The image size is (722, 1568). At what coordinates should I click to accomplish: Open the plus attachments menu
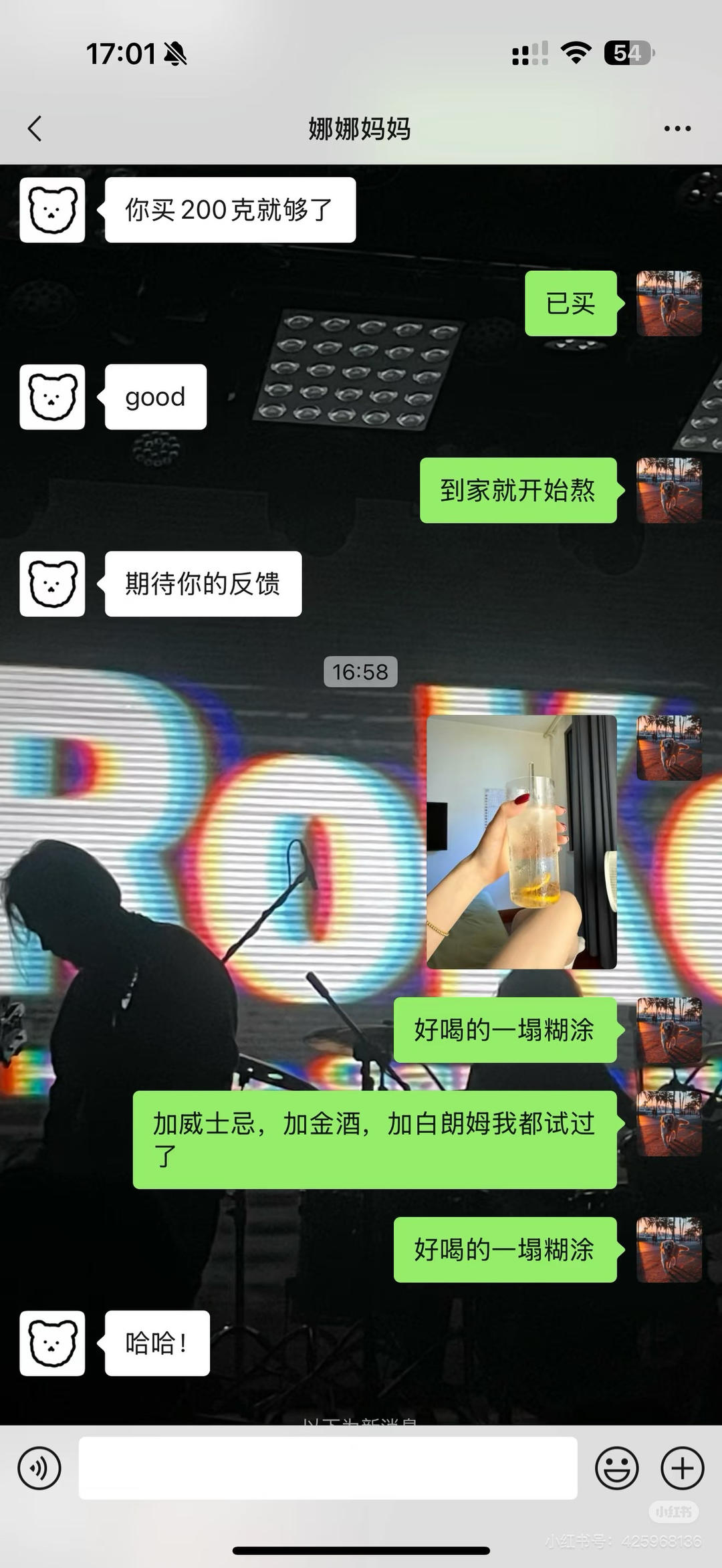coord(682,1468)
